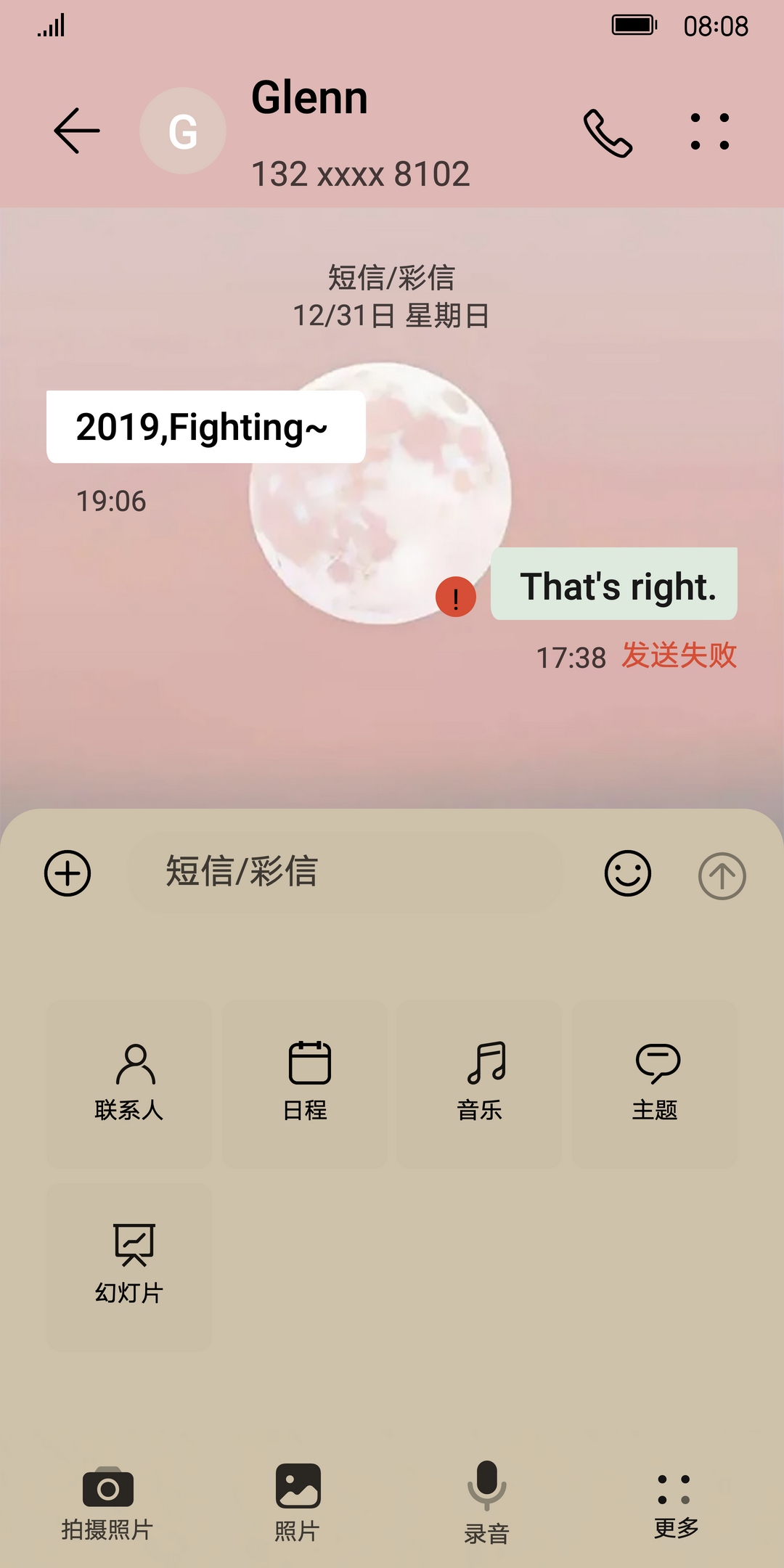784x1568 pixels.
Task: Focus the 短信/彩信 message input field
Action: pos(345,872)
